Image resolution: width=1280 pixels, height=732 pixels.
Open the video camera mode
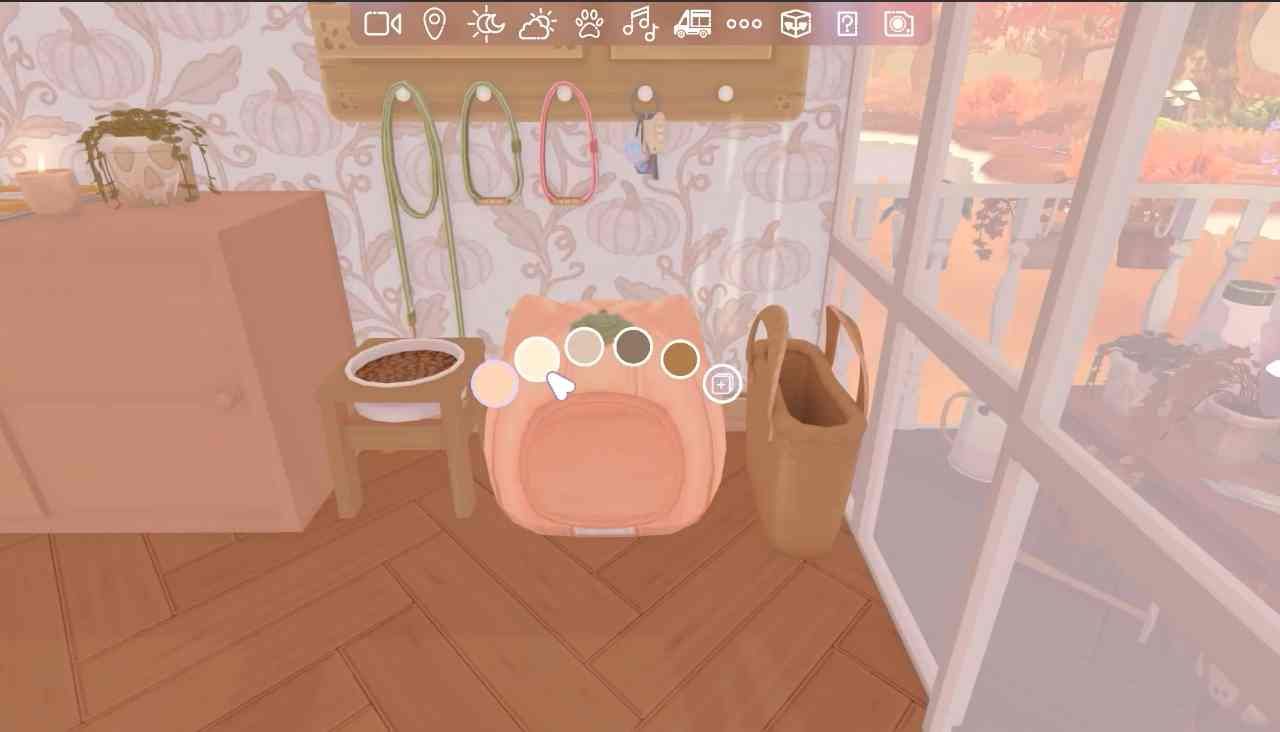coord(383,24)
